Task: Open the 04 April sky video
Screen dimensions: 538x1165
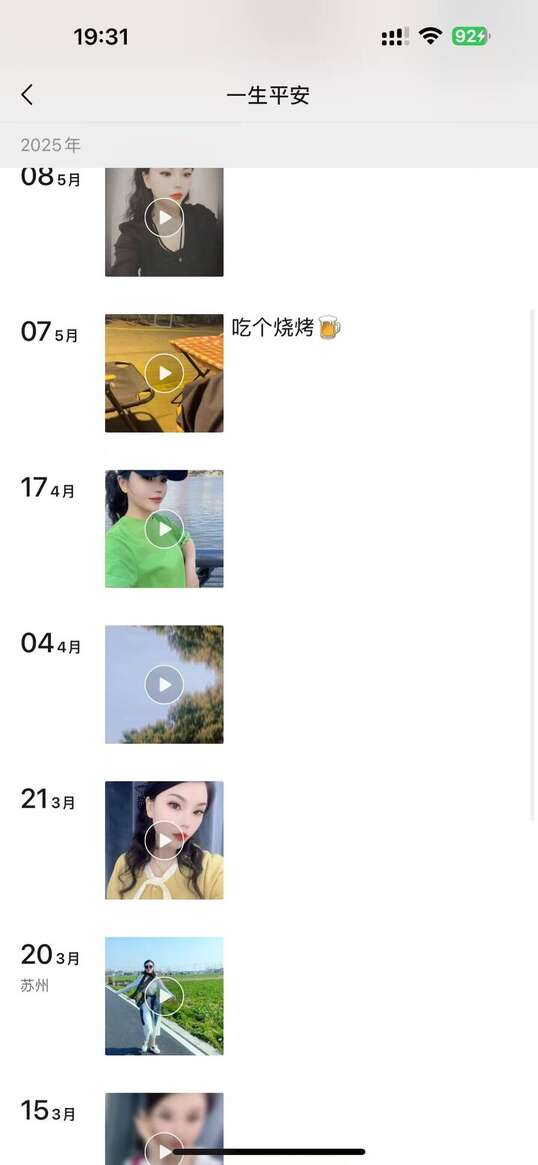Action: [164, 684]
